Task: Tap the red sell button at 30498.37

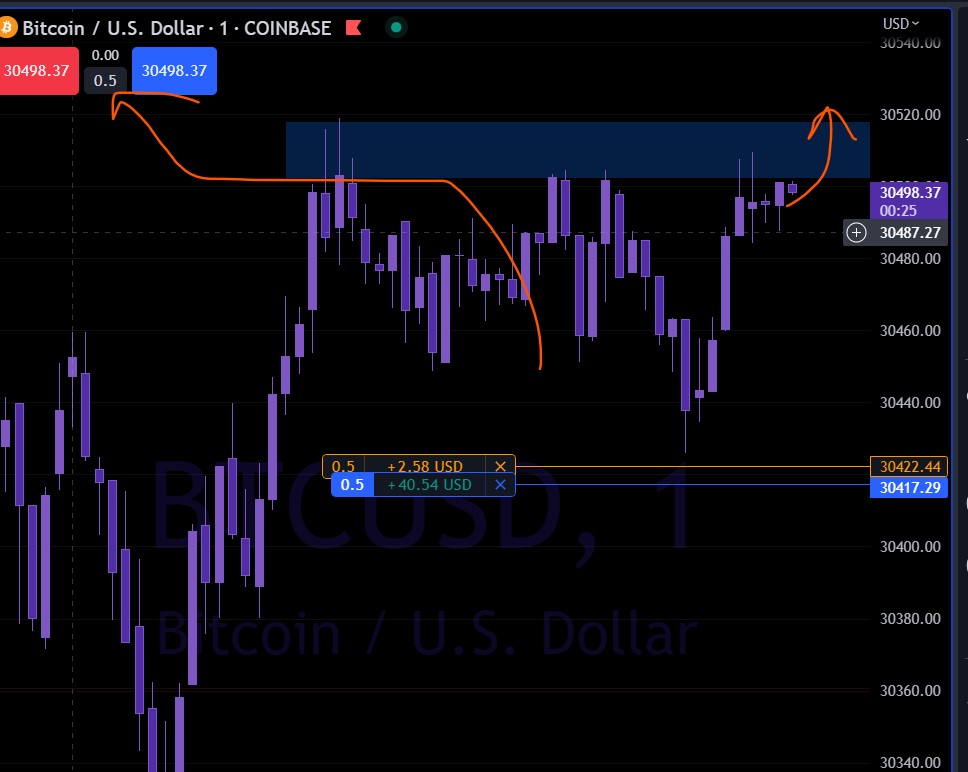Action: pos(37,70)
